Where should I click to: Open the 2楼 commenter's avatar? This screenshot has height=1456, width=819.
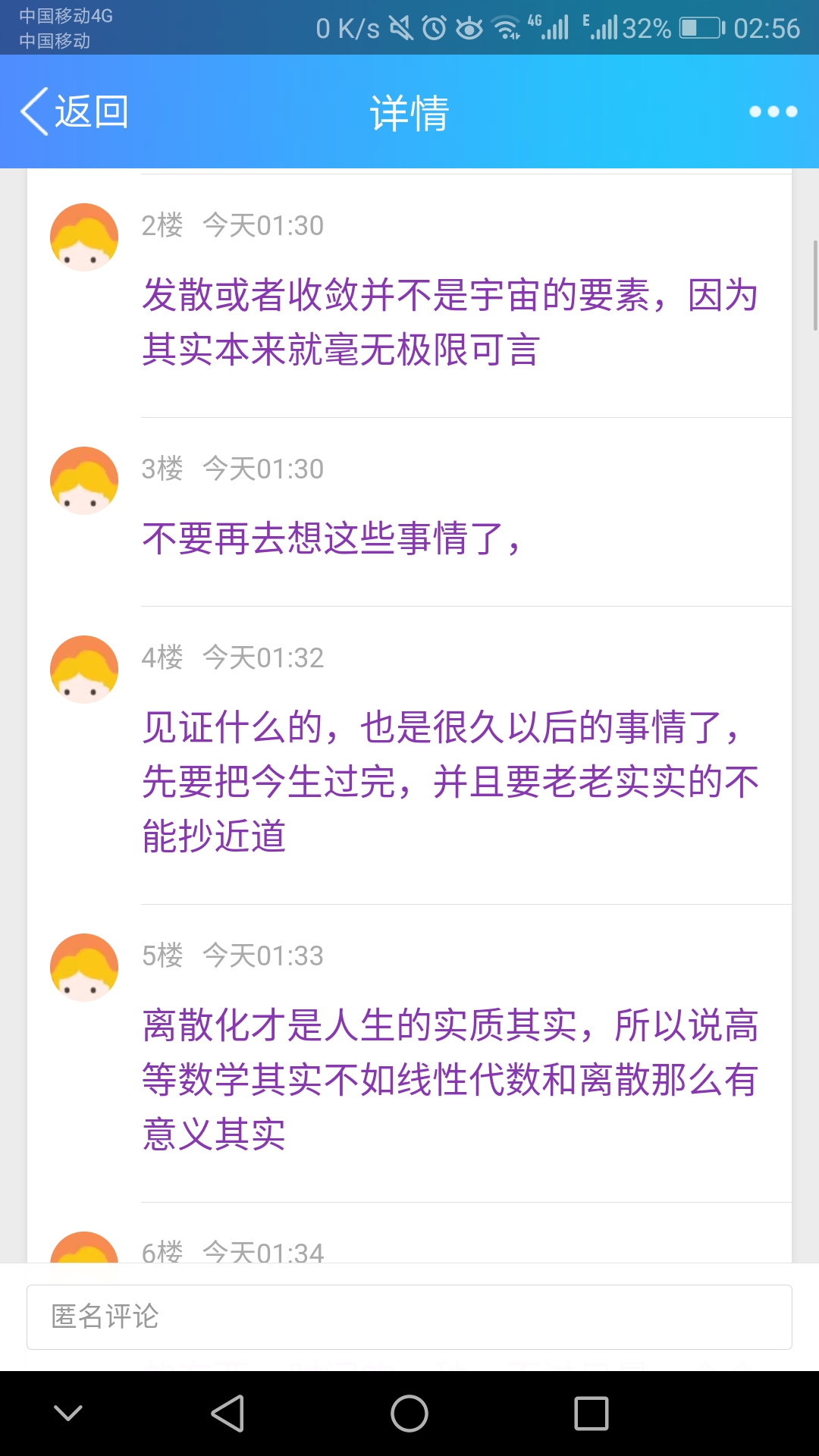[x=84, y=237]
